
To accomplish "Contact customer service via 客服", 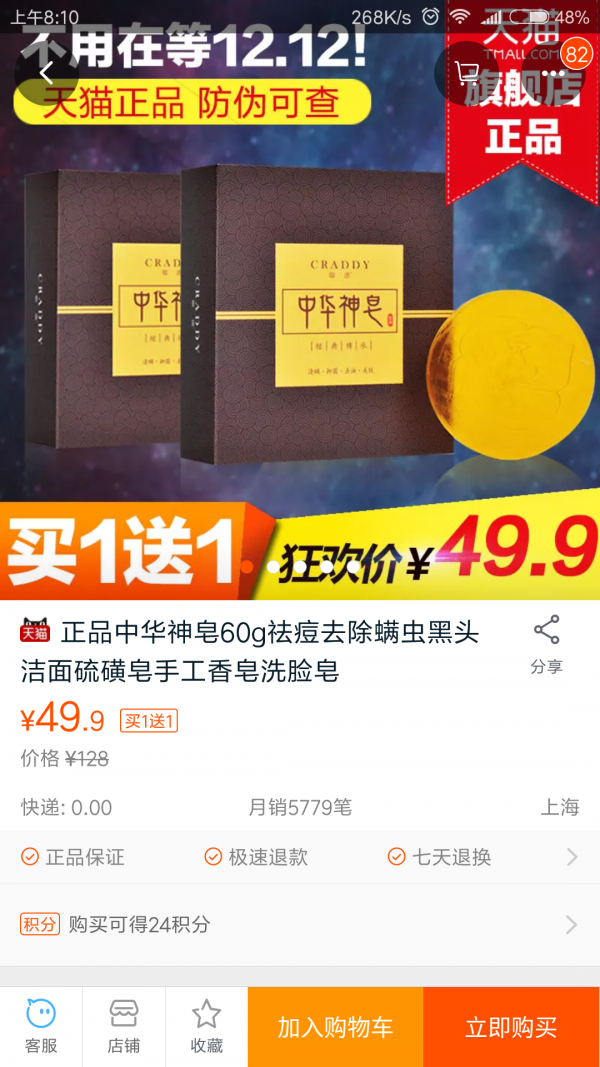I will click(41, 1027).
